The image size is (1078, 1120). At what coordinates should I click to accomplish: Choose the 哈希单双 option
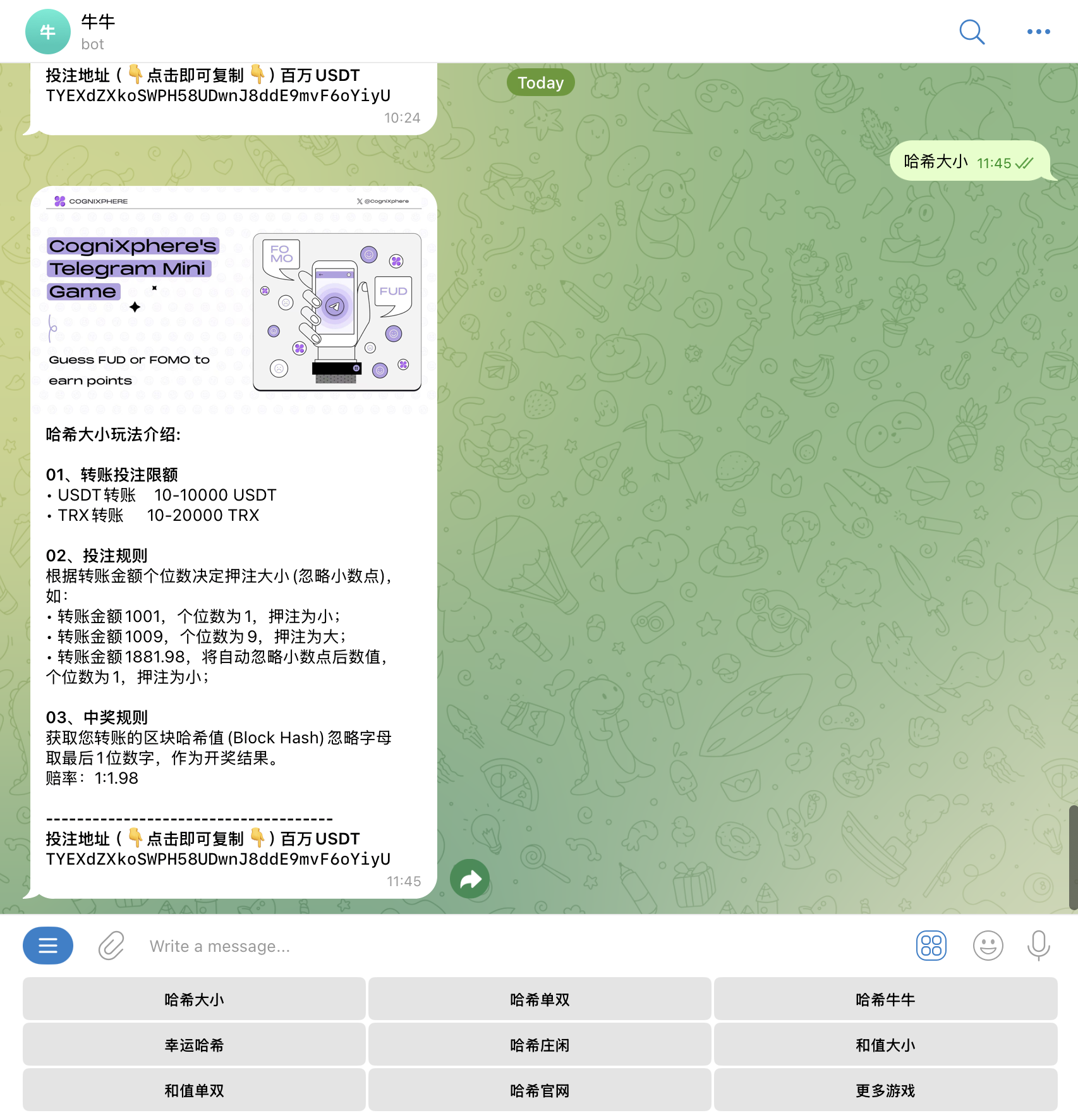click(540, 999)
